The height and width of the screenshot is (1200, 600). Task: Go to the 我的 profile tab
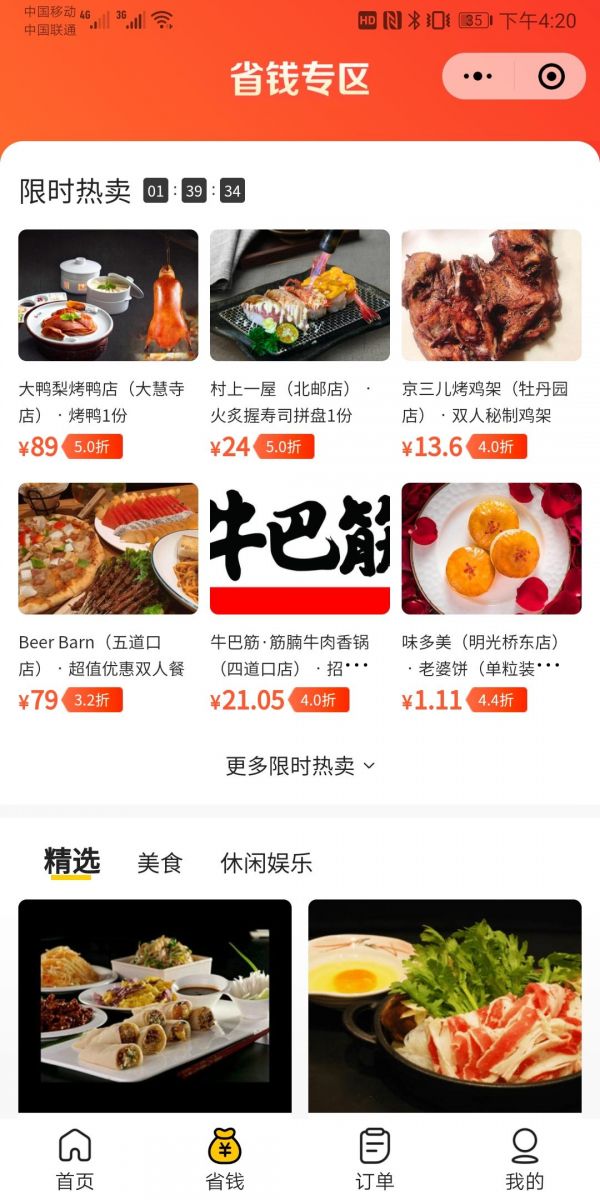tap(525, 1160)
